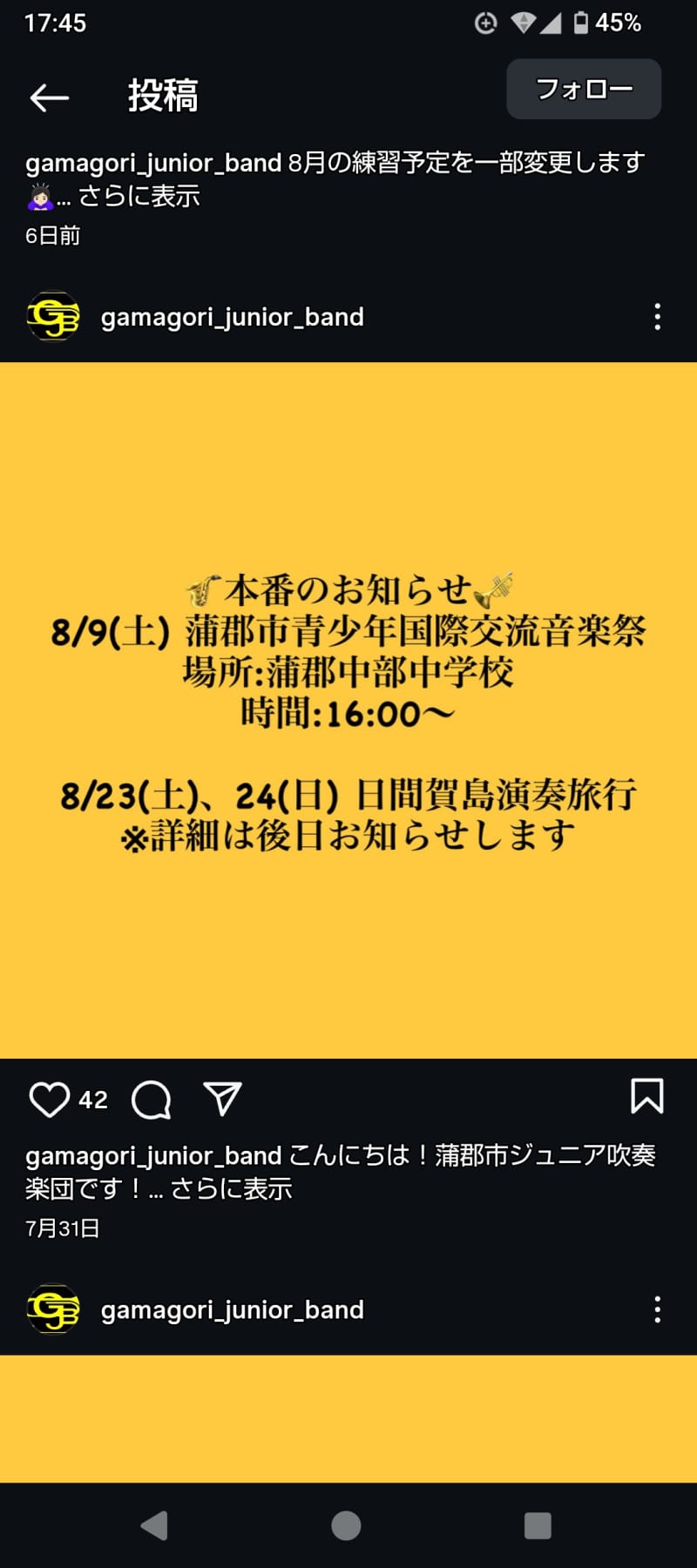Open the 本番のお知らせ post image
Image resolution: width=697 pixels, height=1568 pixels.
pos(348,710)
